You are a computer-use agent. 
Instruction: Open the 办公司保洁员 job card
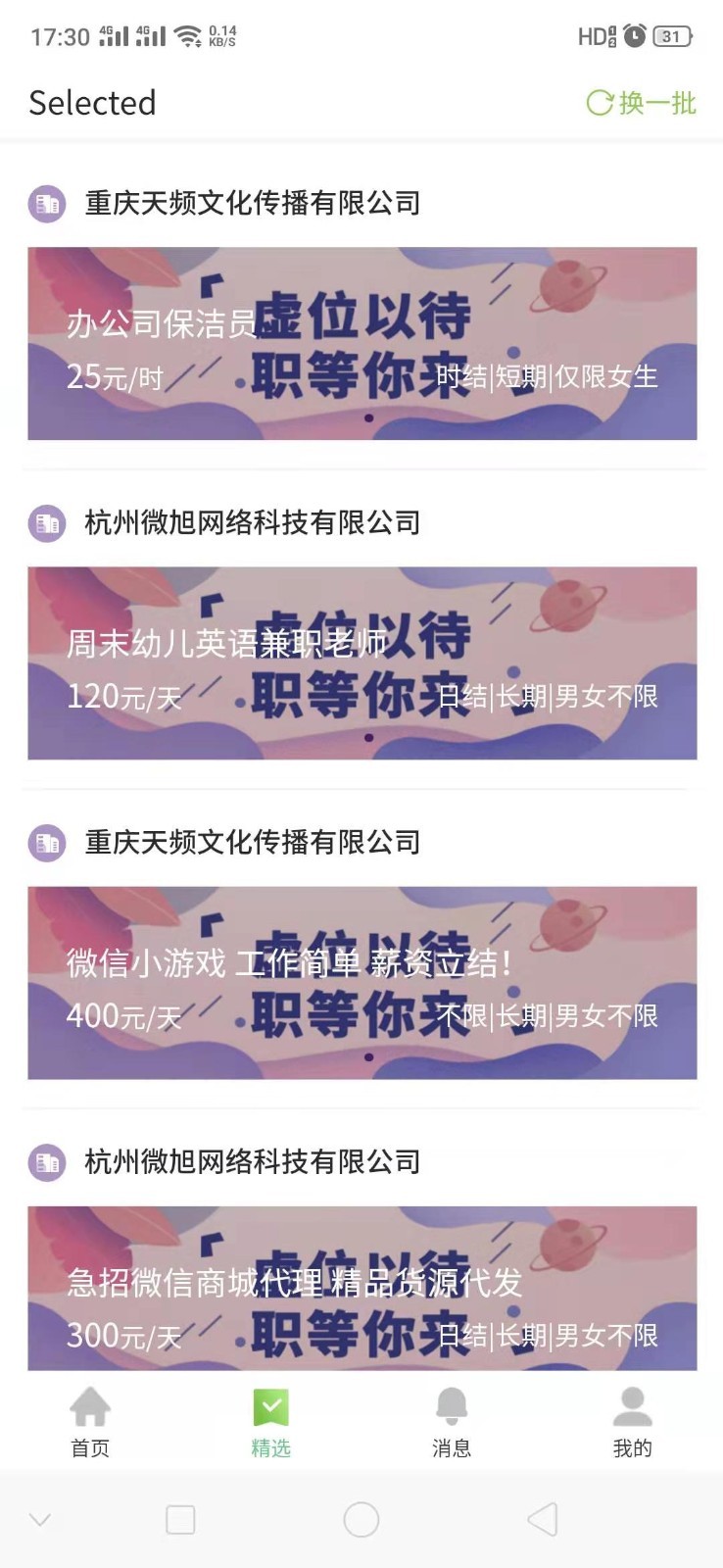click(x=361, y=344)
